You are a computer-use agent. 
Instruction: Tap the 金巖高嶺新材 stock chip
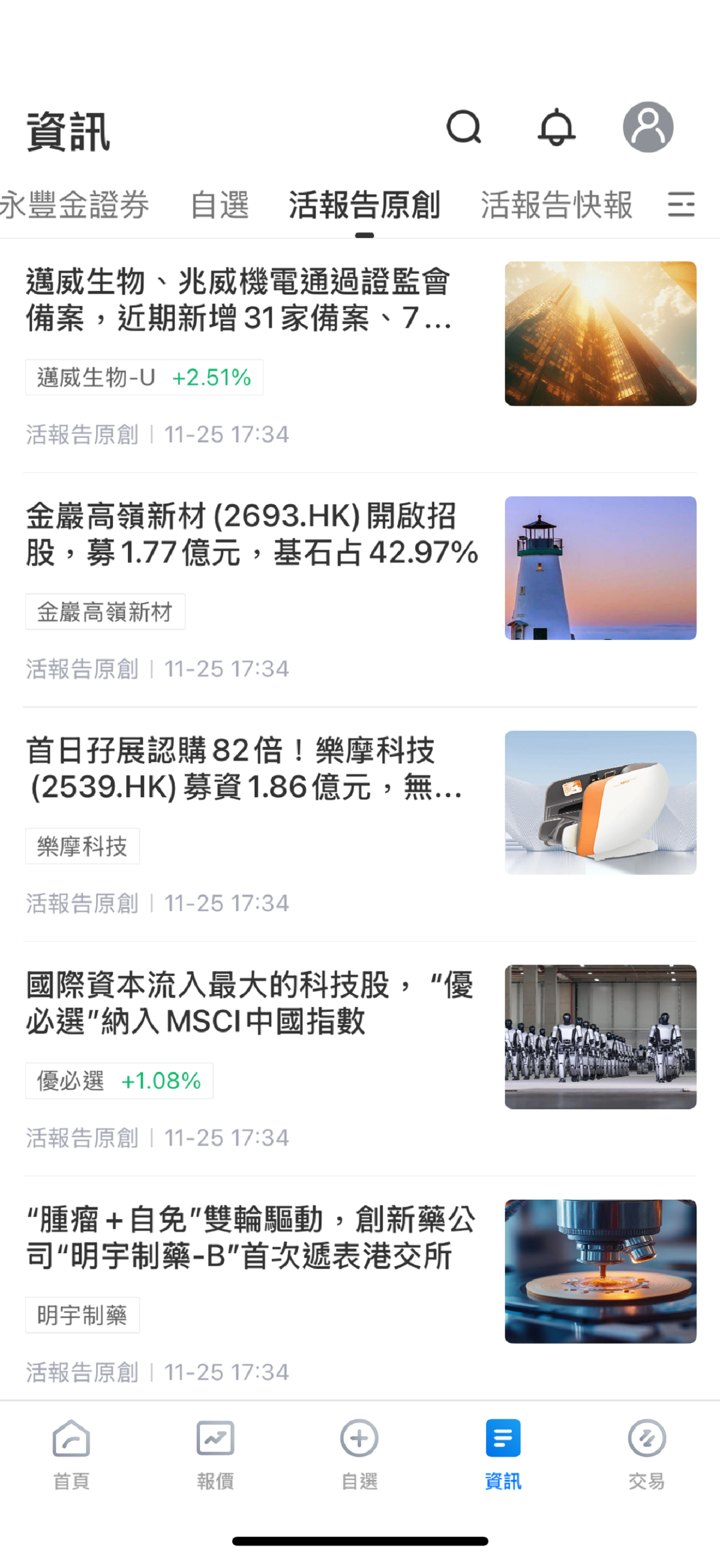[x=105, y=612]
